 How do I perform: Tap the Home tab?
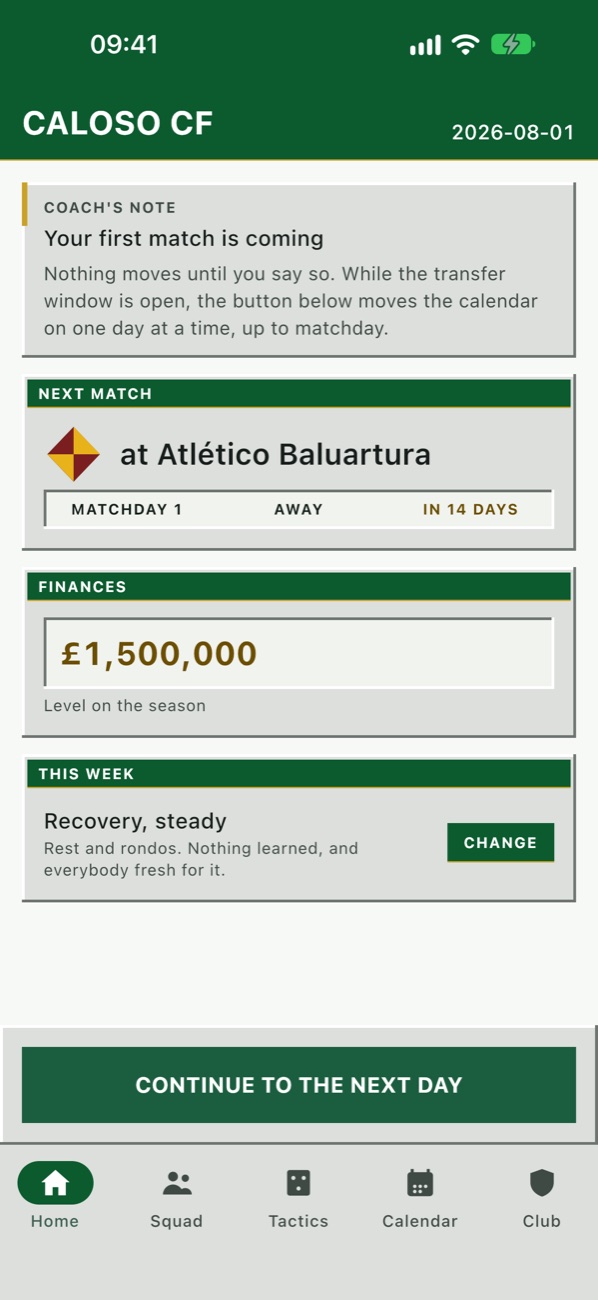coord(55,1197)
